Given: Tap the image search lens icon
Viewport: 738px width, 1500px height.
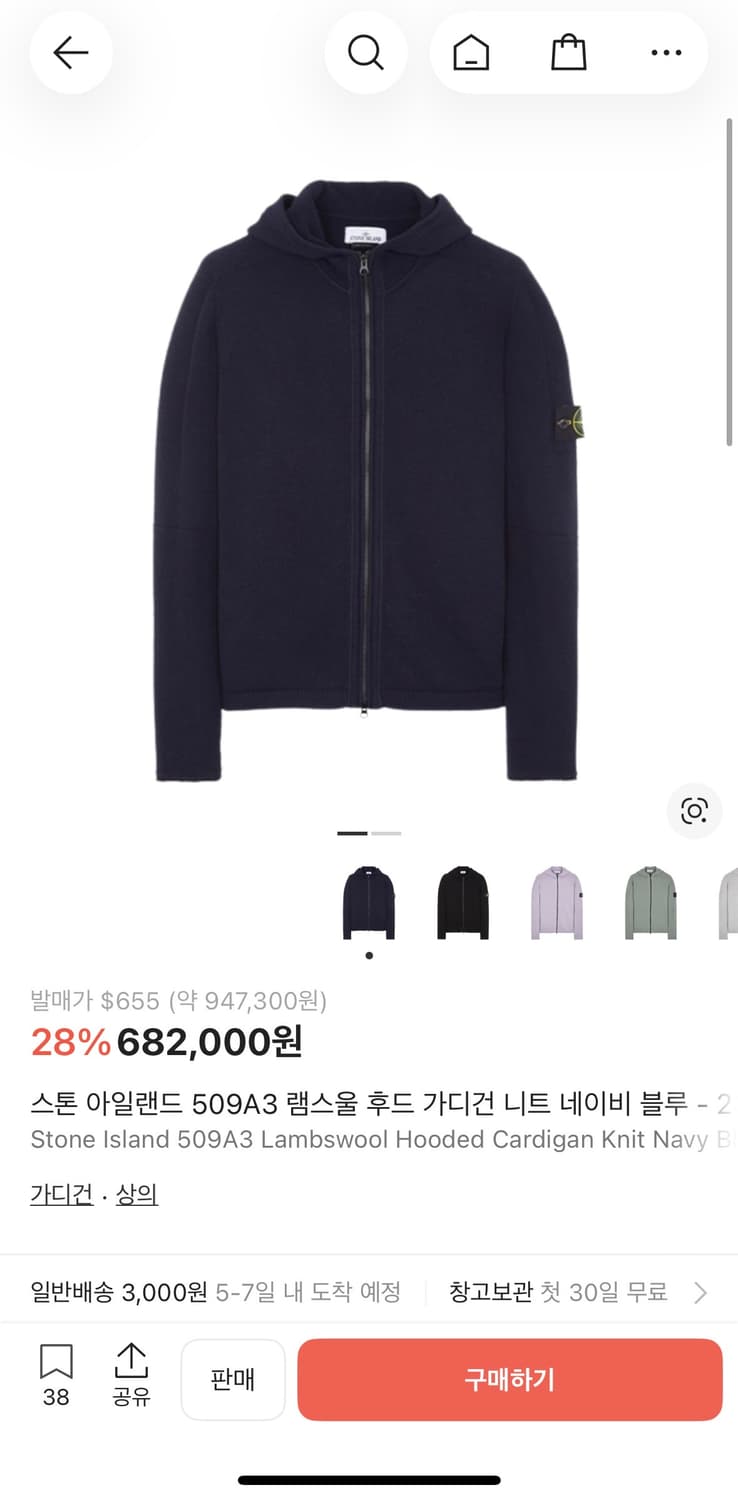Looking at the screenshot, I should [694, 811].
